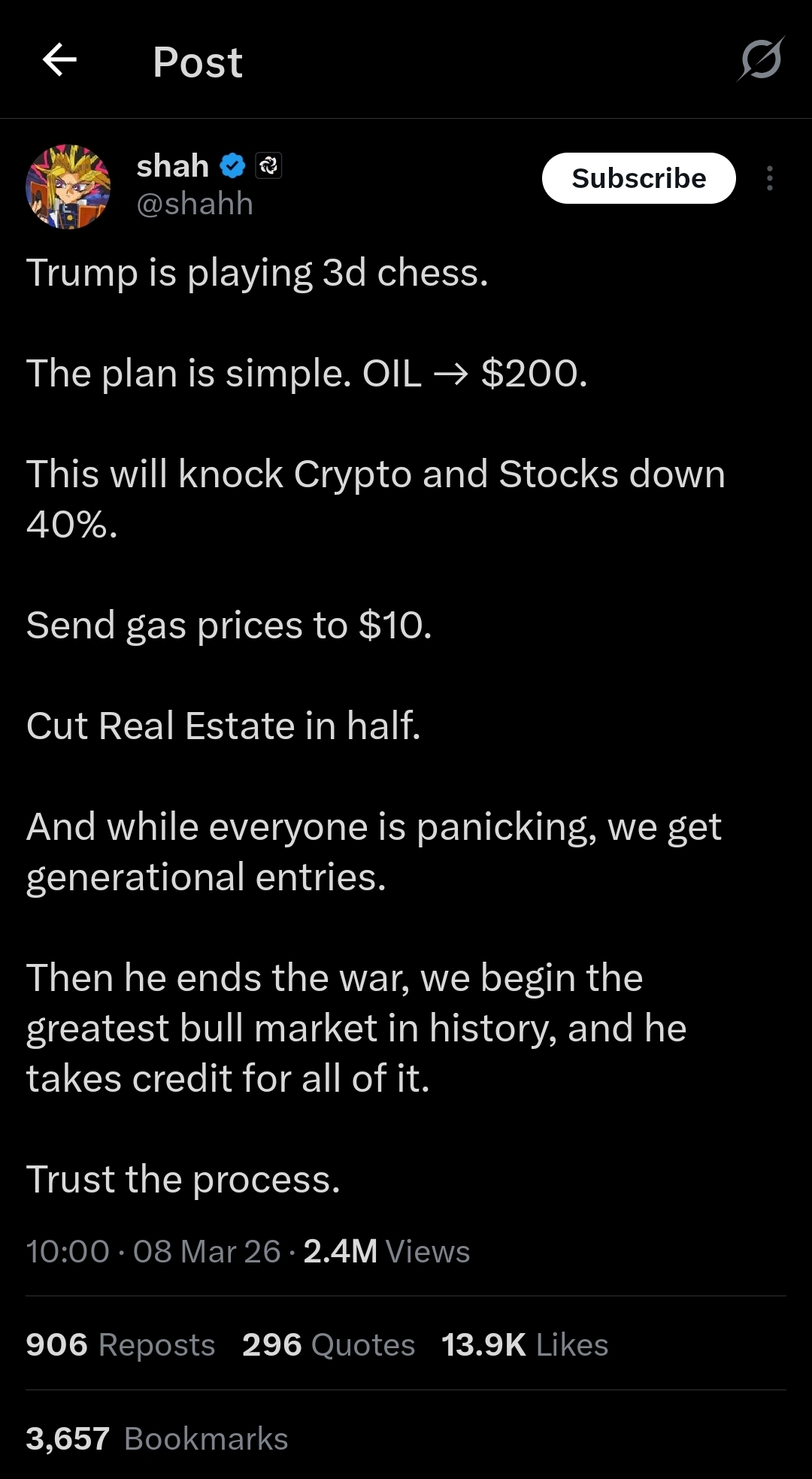Open the @shahh handle
Image resolution: width=812 pixels, height=1479 pixels.
click(195, 204)
